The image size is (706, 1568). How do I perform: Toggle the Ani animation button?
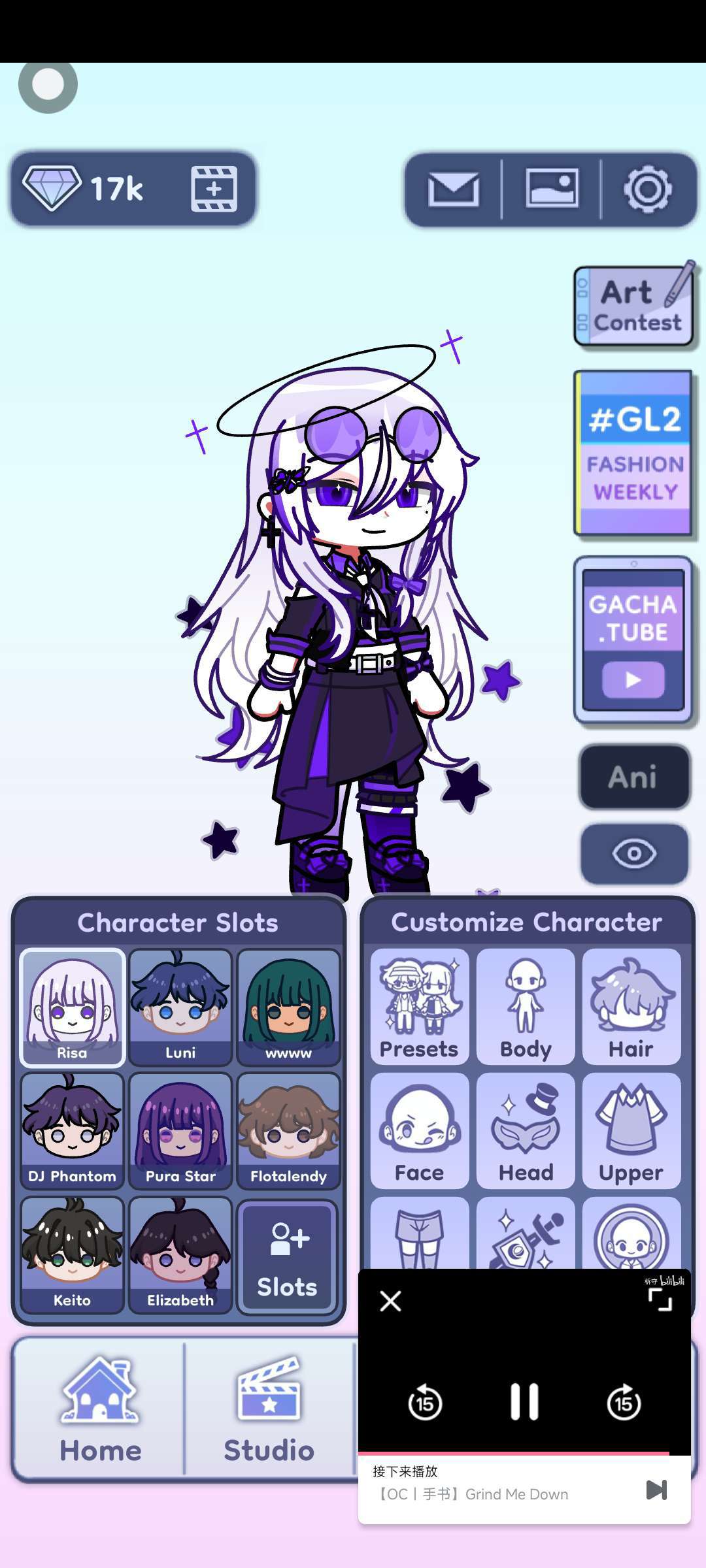click(x=633, y=777)
